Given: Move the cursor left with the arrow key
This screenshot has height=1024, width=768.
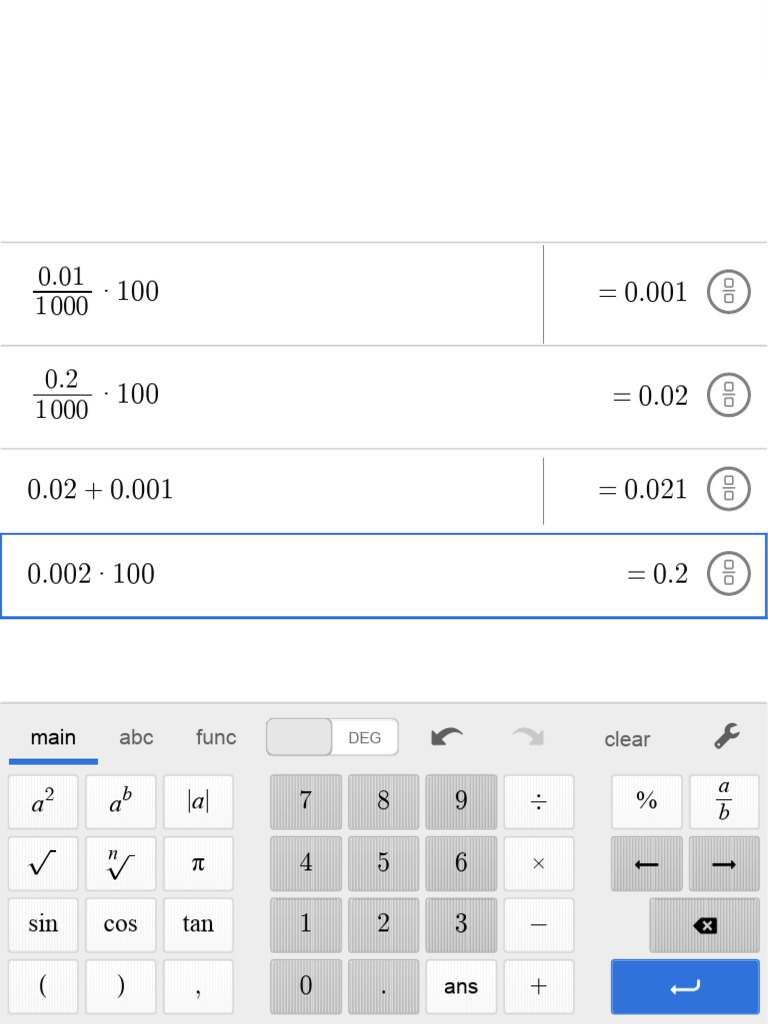Looking at the screenshot, I should [x=647, y=863].
